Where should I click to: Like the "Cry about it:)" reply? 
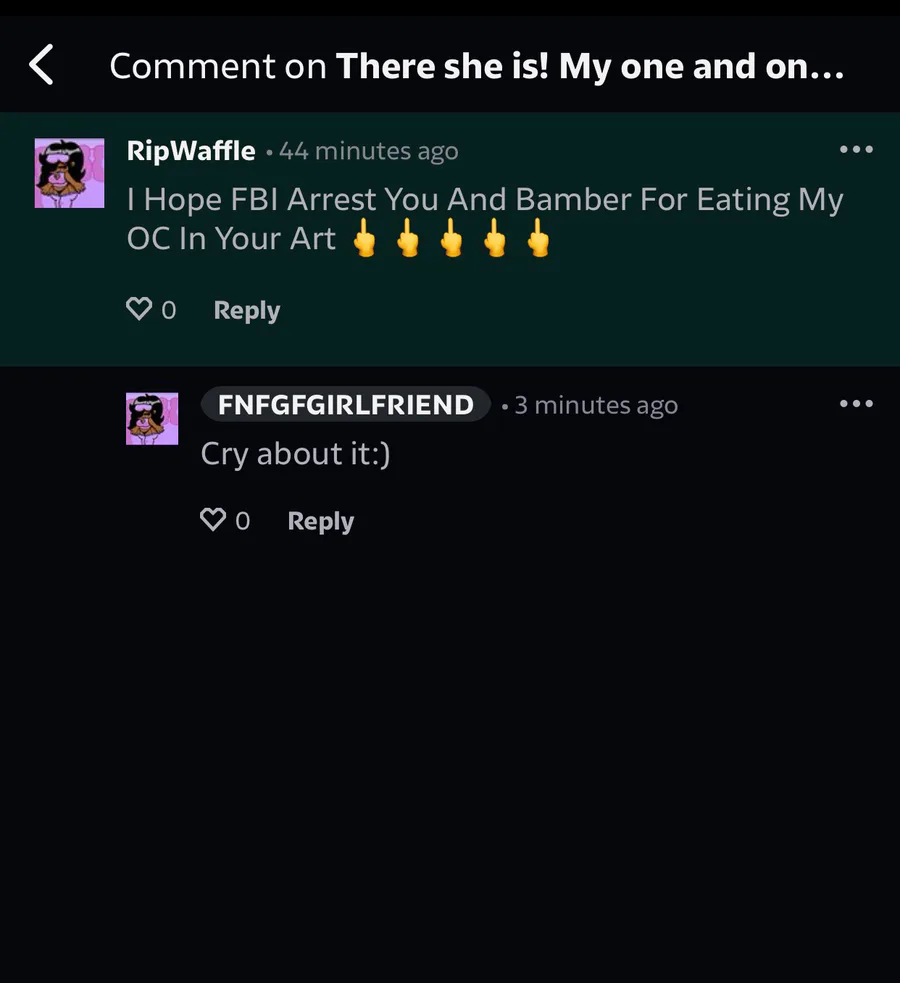point(212,520)
